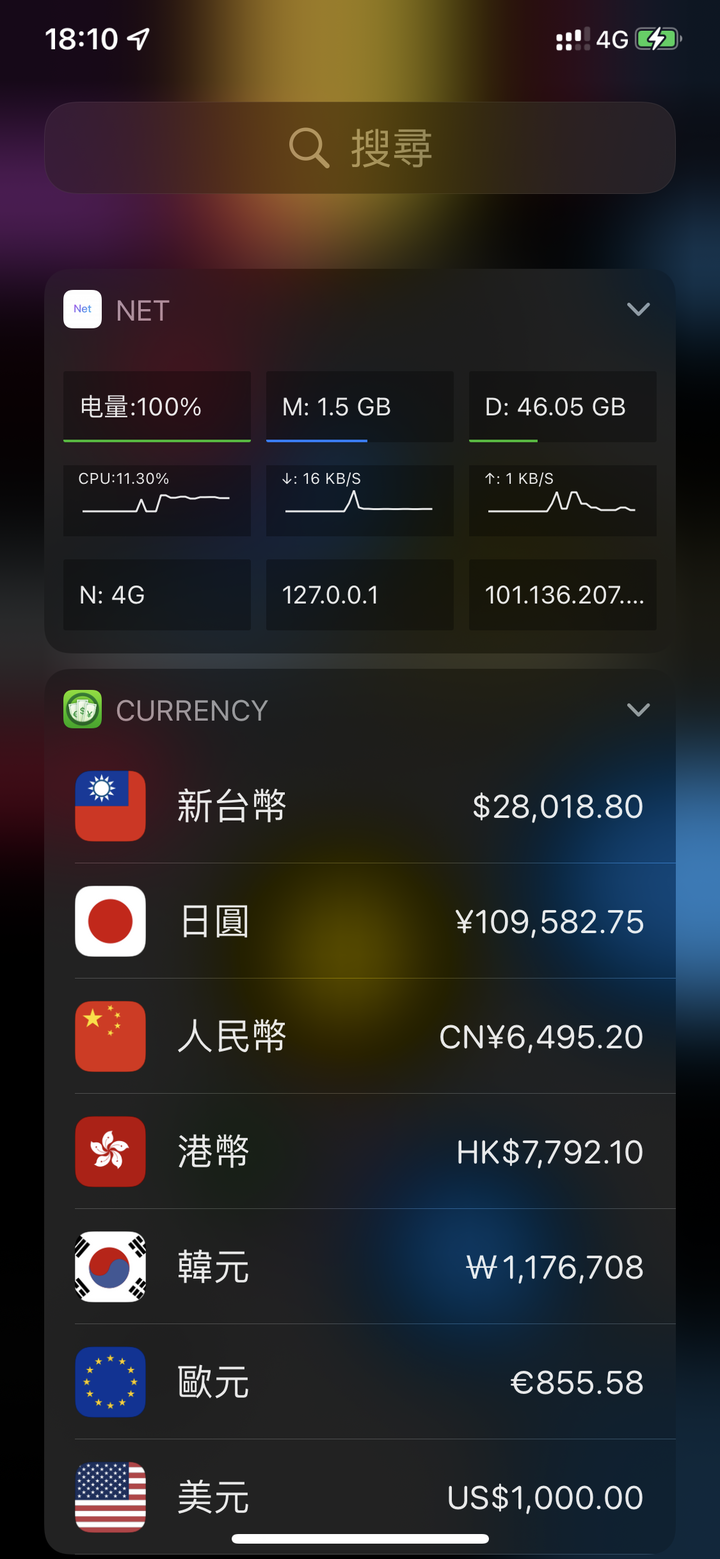The width and height of the screenshot is (720, 1559).
Task: Select the 港幣 currency row
Action: (x=360, y=1151)
